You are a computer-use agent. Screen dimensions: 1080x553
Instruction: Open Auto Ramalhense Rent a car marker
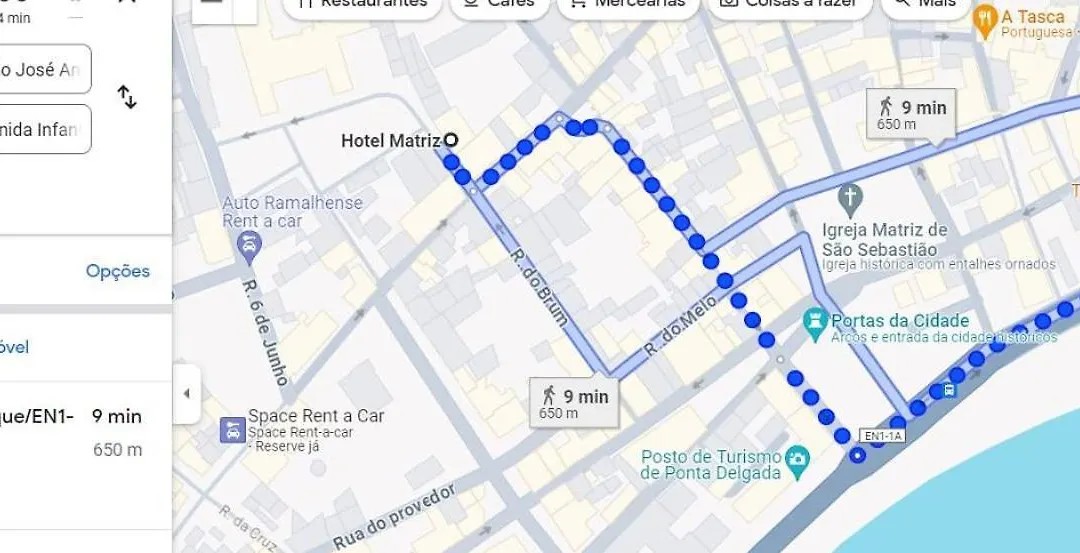click(x=249, y=243)
